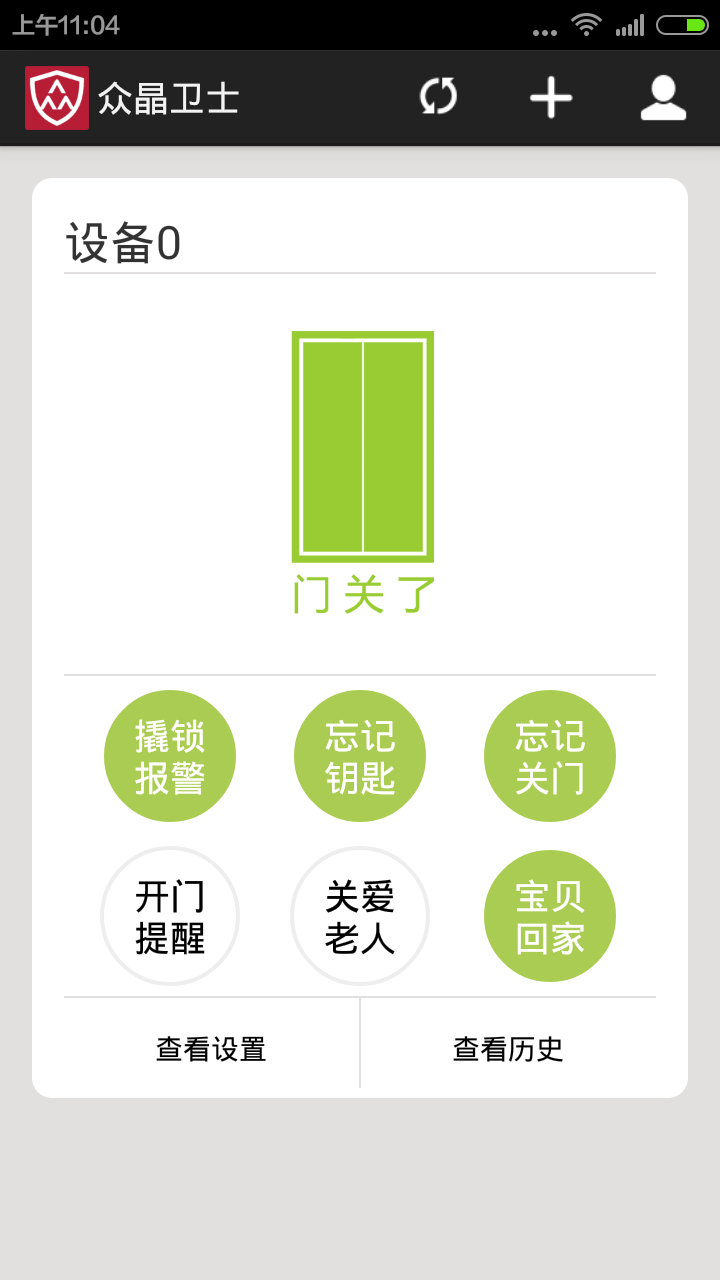720x1280 pixels.
Task: Open 查看历史 to view history
Action: [x=508, y=1048]
